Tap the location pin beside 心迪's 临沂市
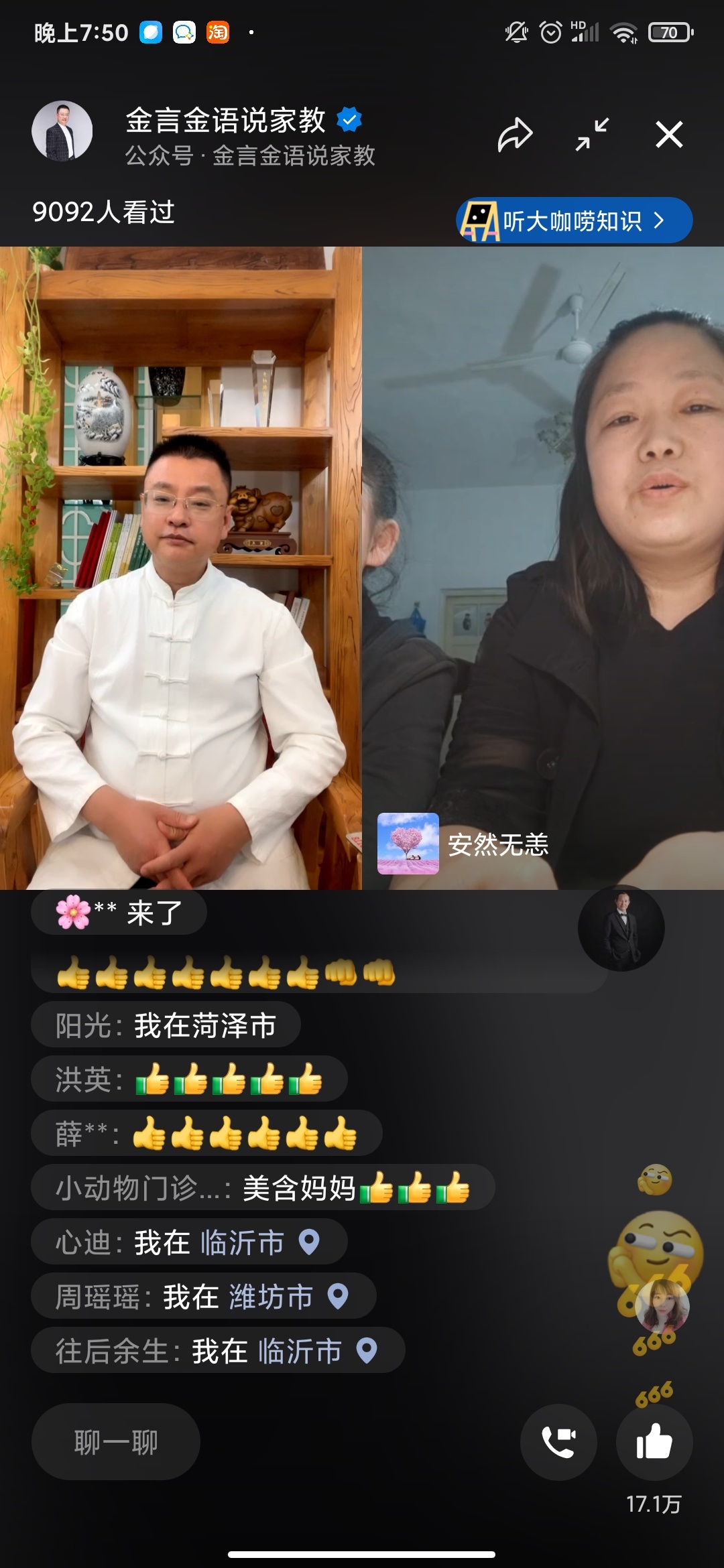This screenshot has height=1568, width=724. coord(307,1241)
